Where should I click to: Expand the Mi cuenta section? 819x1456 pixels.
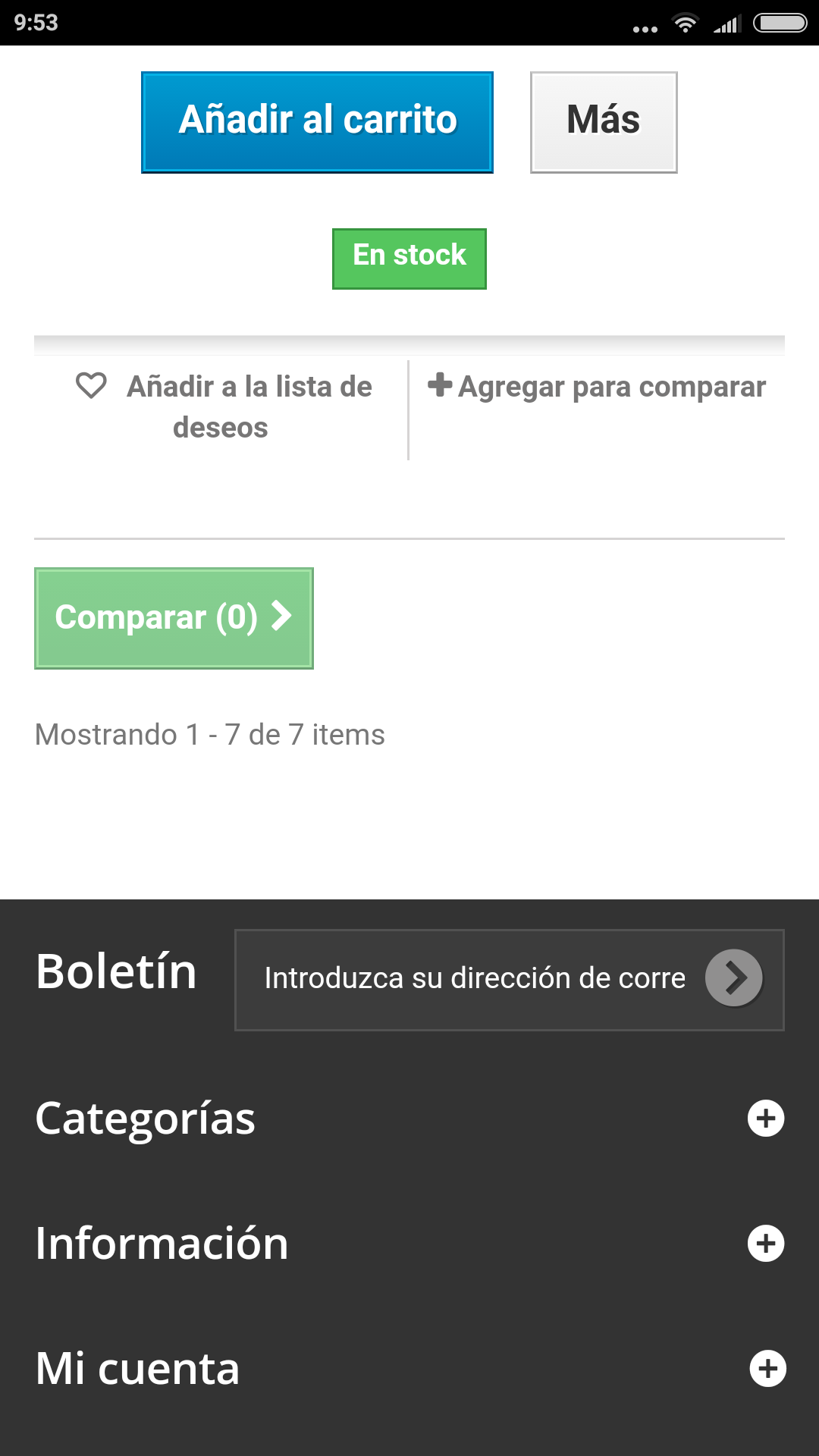(767, 1369)
